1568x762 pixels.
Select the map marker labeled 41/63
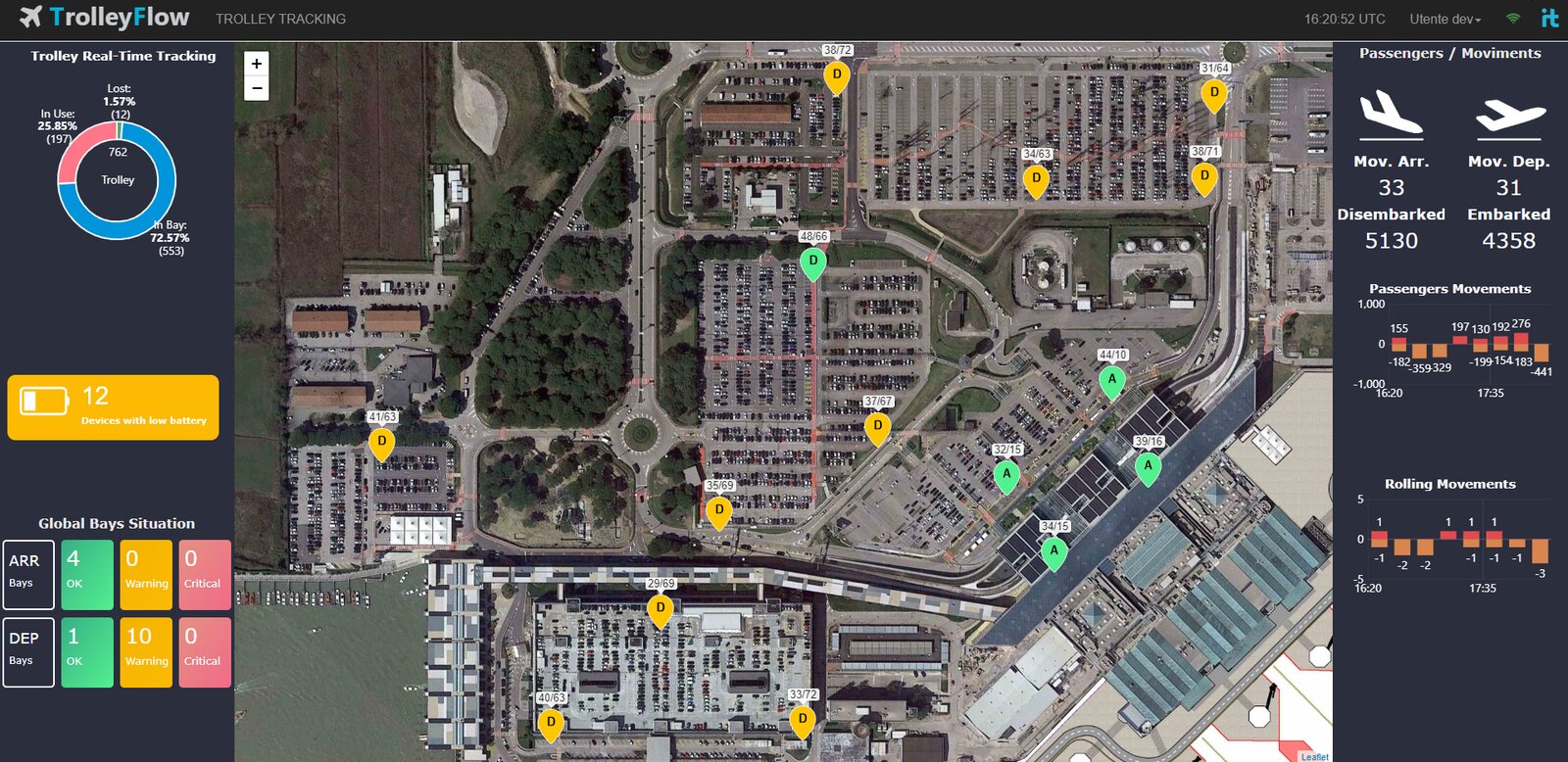[381, 443]
